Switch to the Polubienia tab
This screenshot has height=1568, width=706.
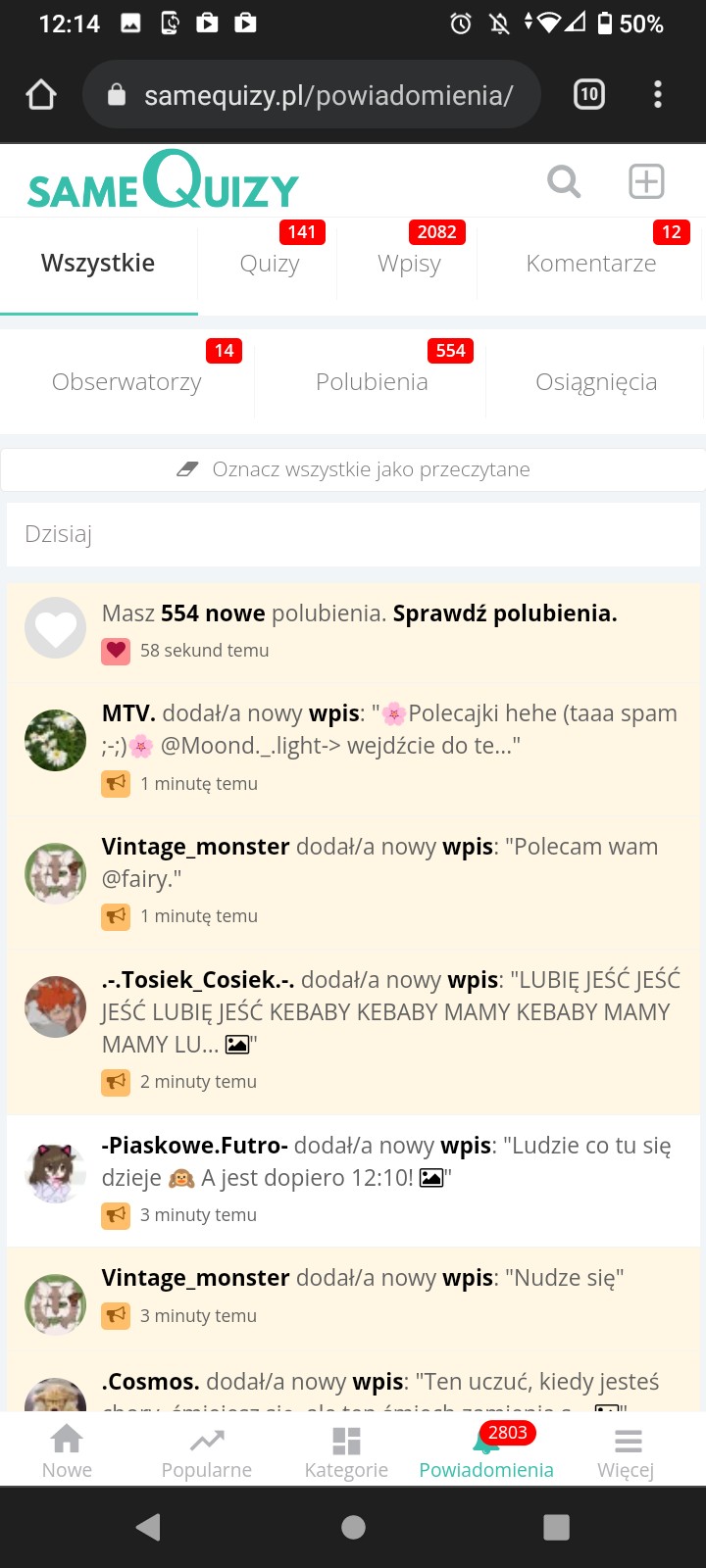point(372,382)
